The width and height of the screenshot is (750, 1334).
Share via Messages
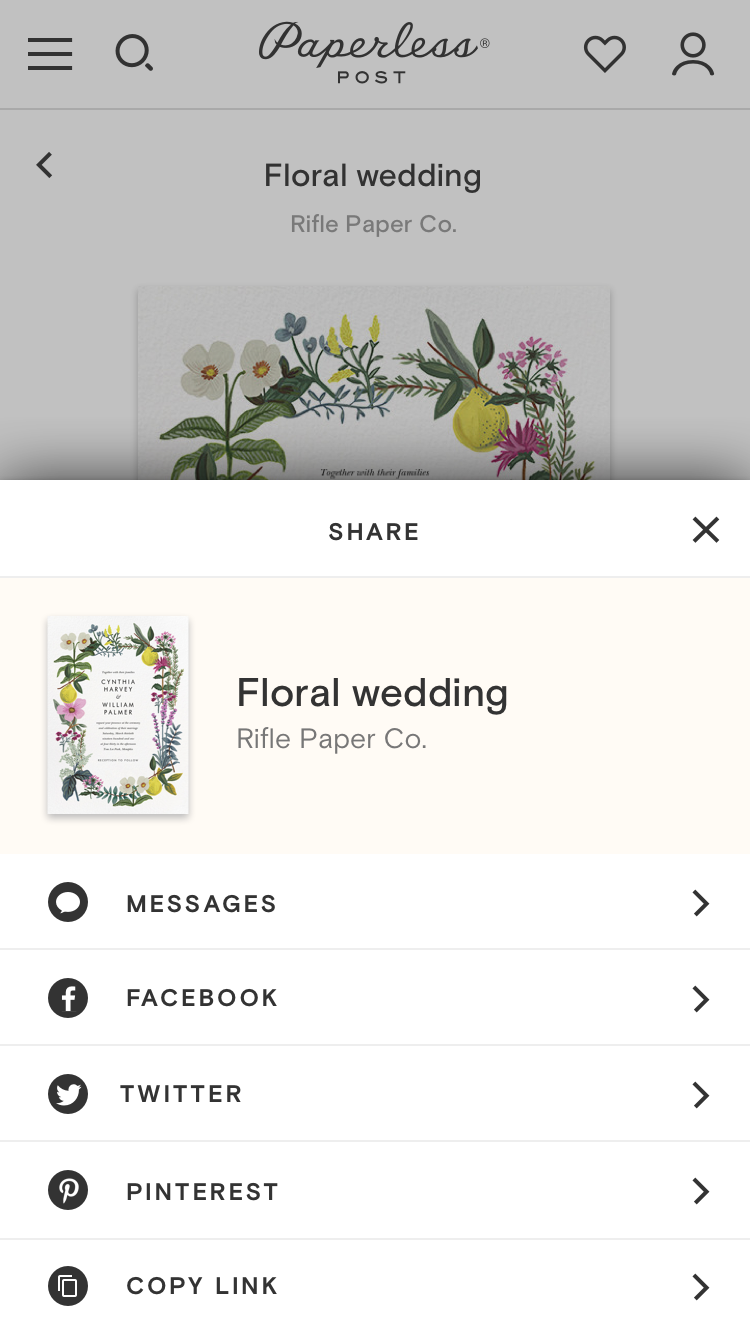tap(375, 903)
